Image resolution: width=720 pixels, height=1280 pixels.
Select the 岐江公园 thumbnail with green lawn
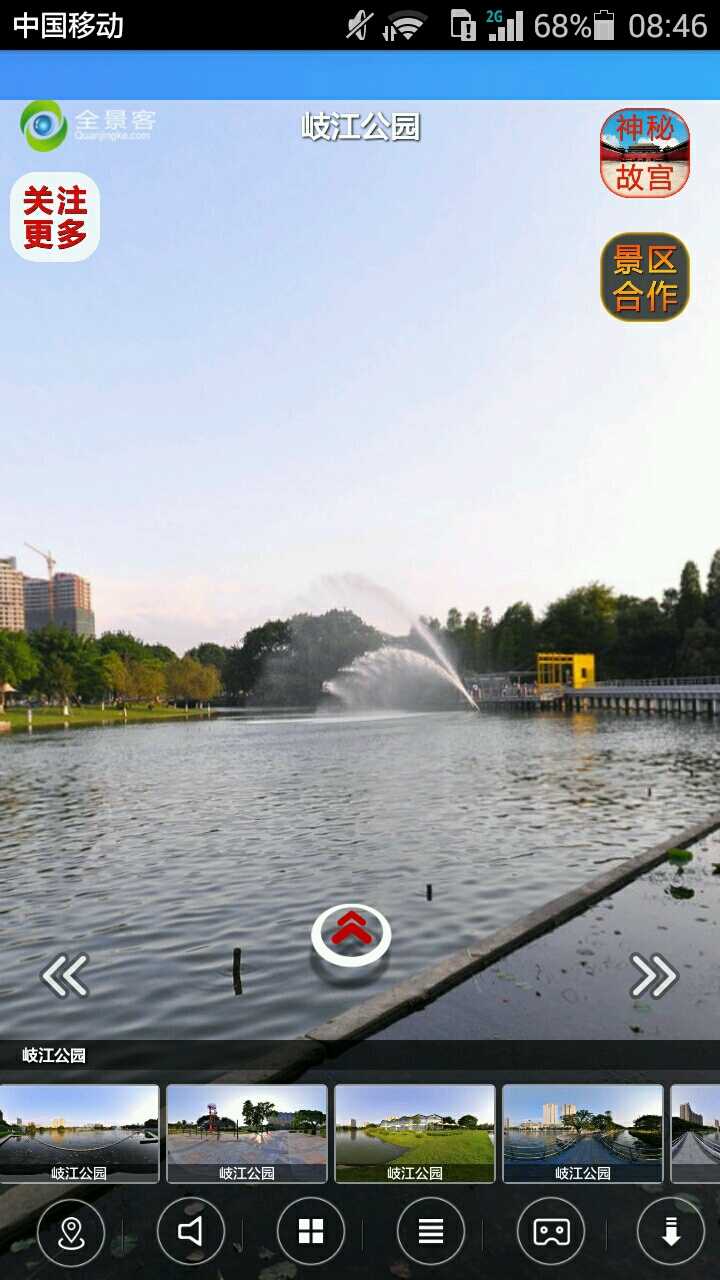415,1133
